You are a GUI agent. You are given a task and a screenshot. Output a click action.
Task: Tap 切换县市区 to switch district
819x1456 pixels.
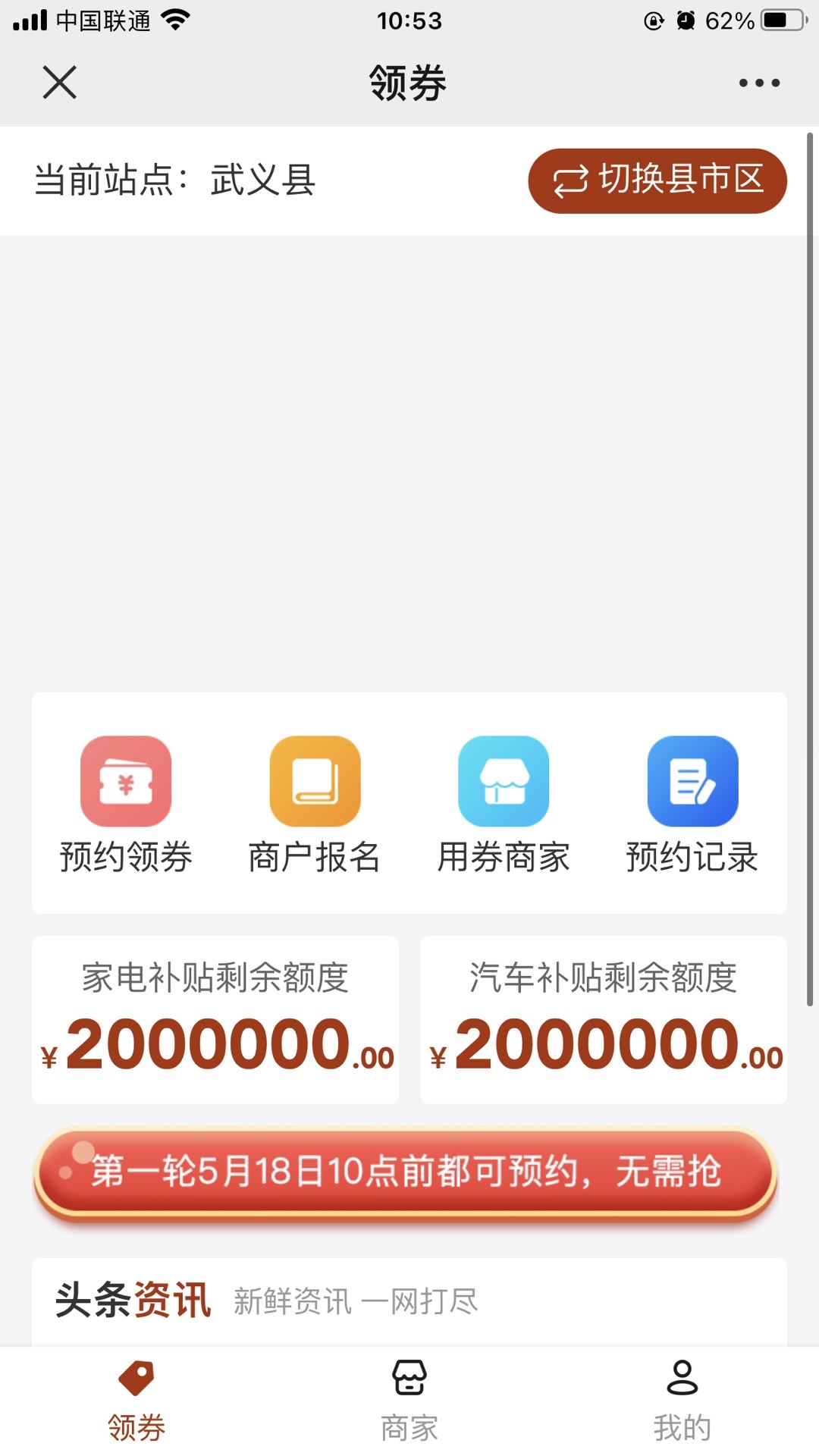[x=657, y=180]
